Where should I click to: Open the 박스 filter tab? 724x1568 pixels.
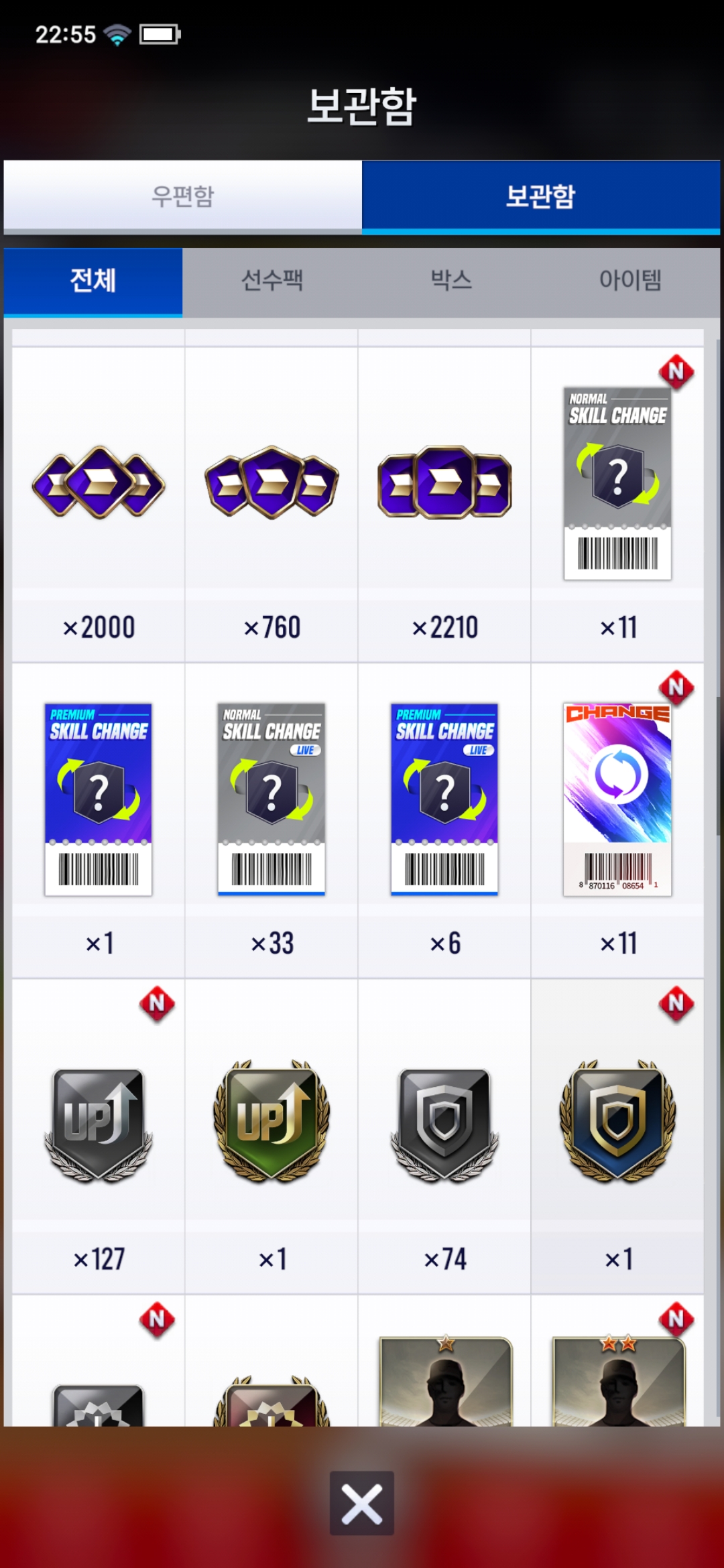click(451, 281)
